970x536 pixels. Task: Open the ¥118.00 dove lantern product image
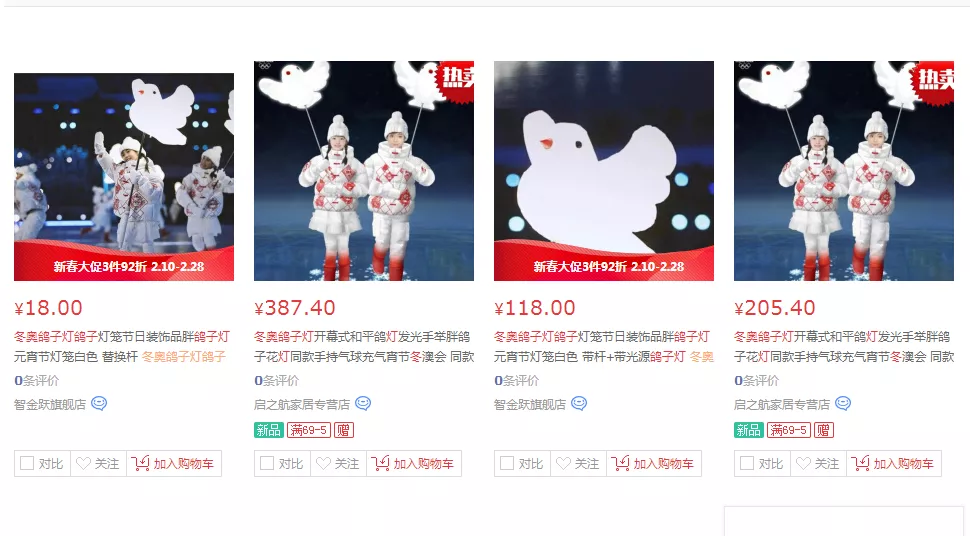pyautogui.click(x=604, y=171)
